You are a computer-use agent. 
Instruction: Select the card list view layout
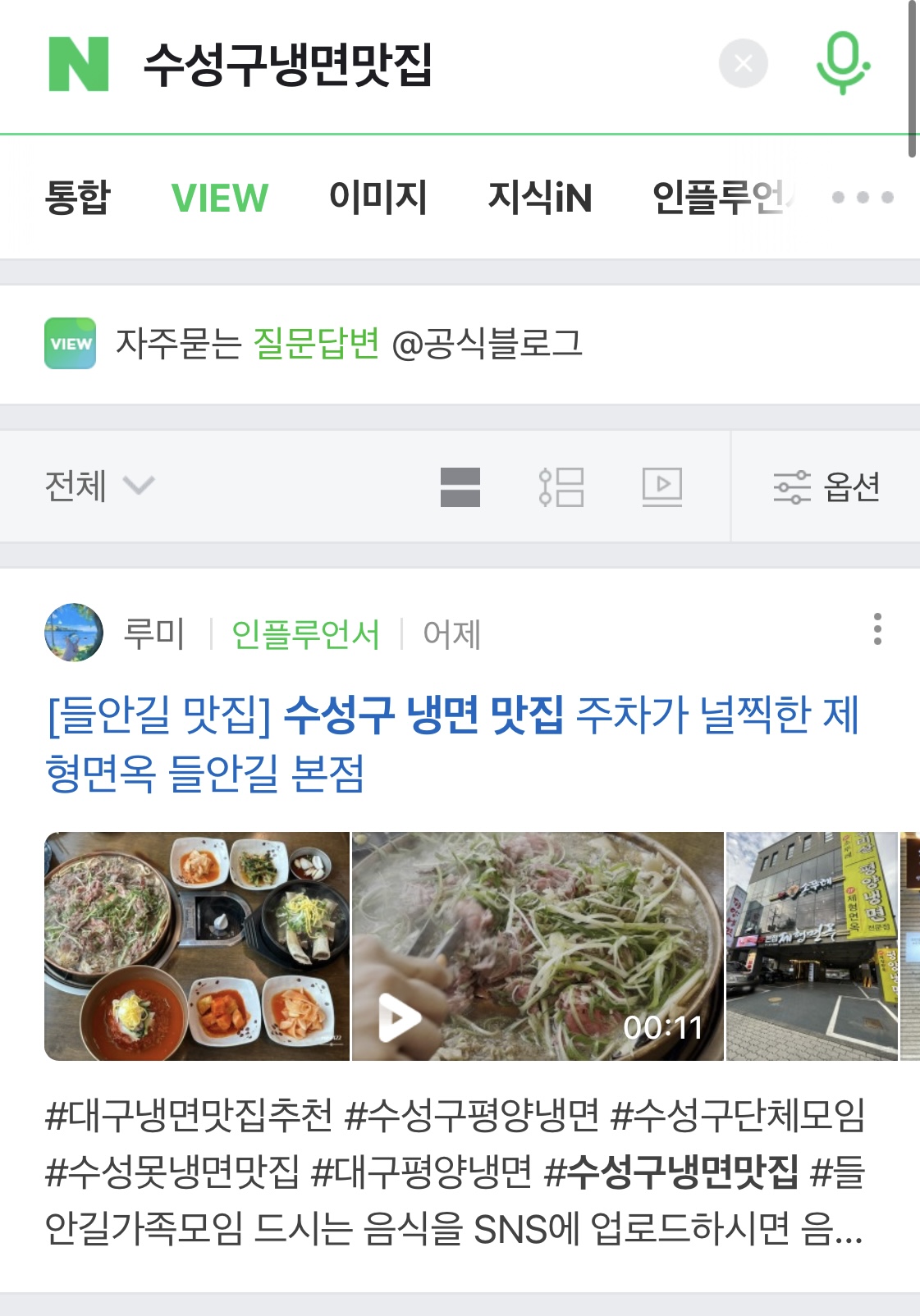coord(460,487)
